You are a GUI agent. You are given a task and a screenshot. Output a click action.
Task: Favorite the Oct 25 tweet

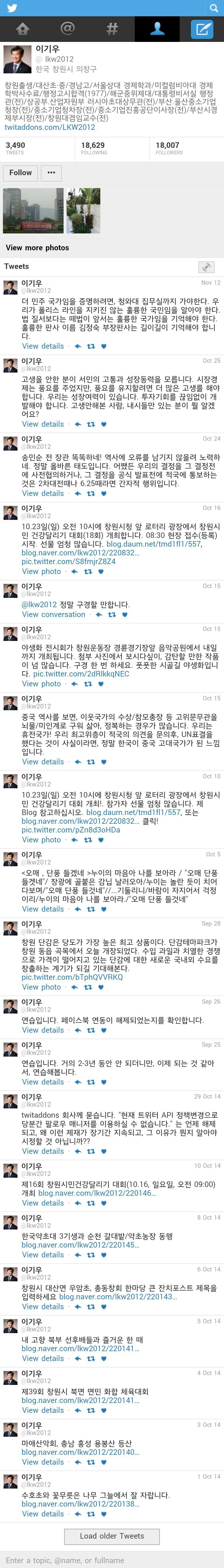click(x=104, y=424)
